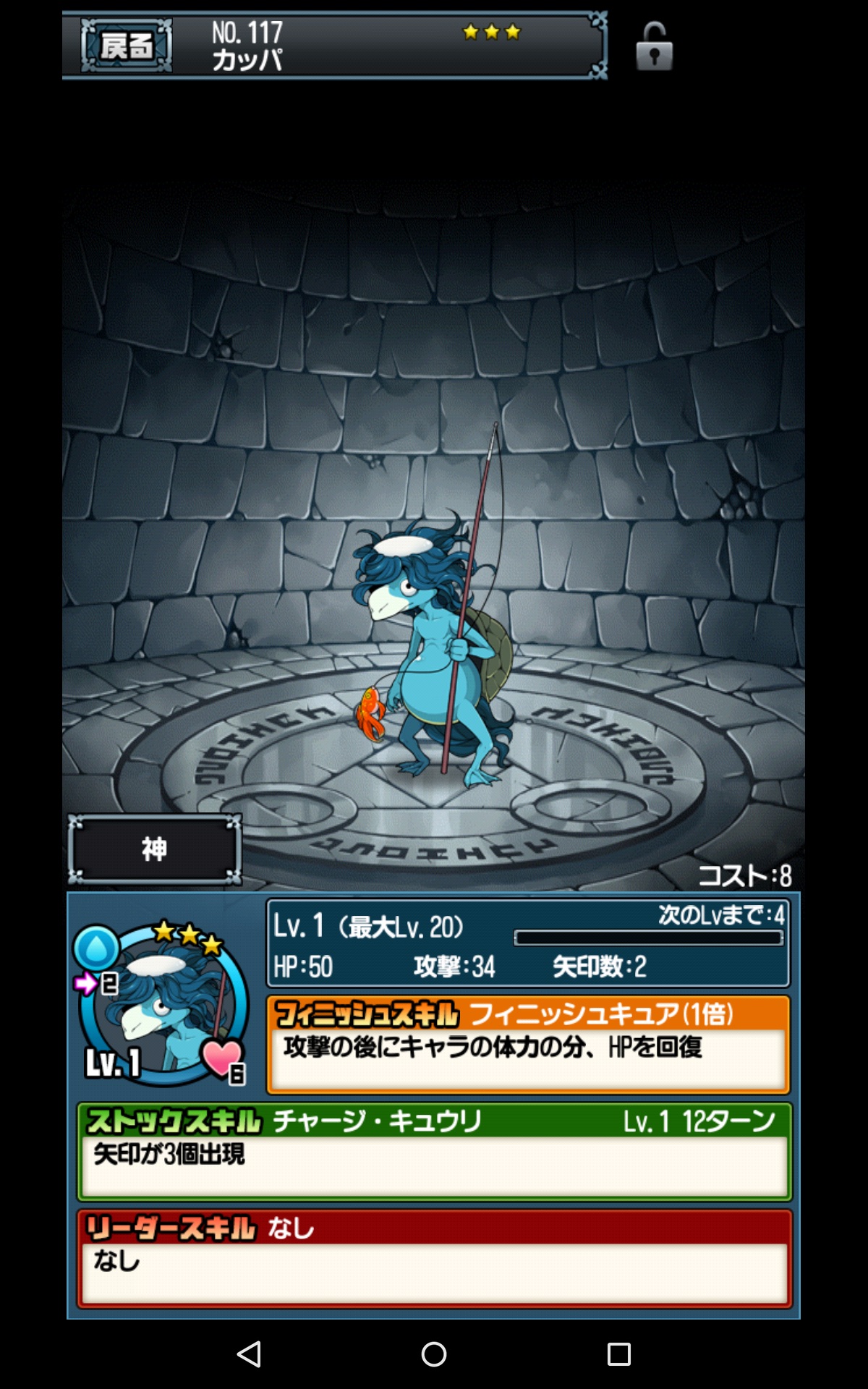Tap the 戻る back button
The image size is (868, 1389).
pos(127,46)
